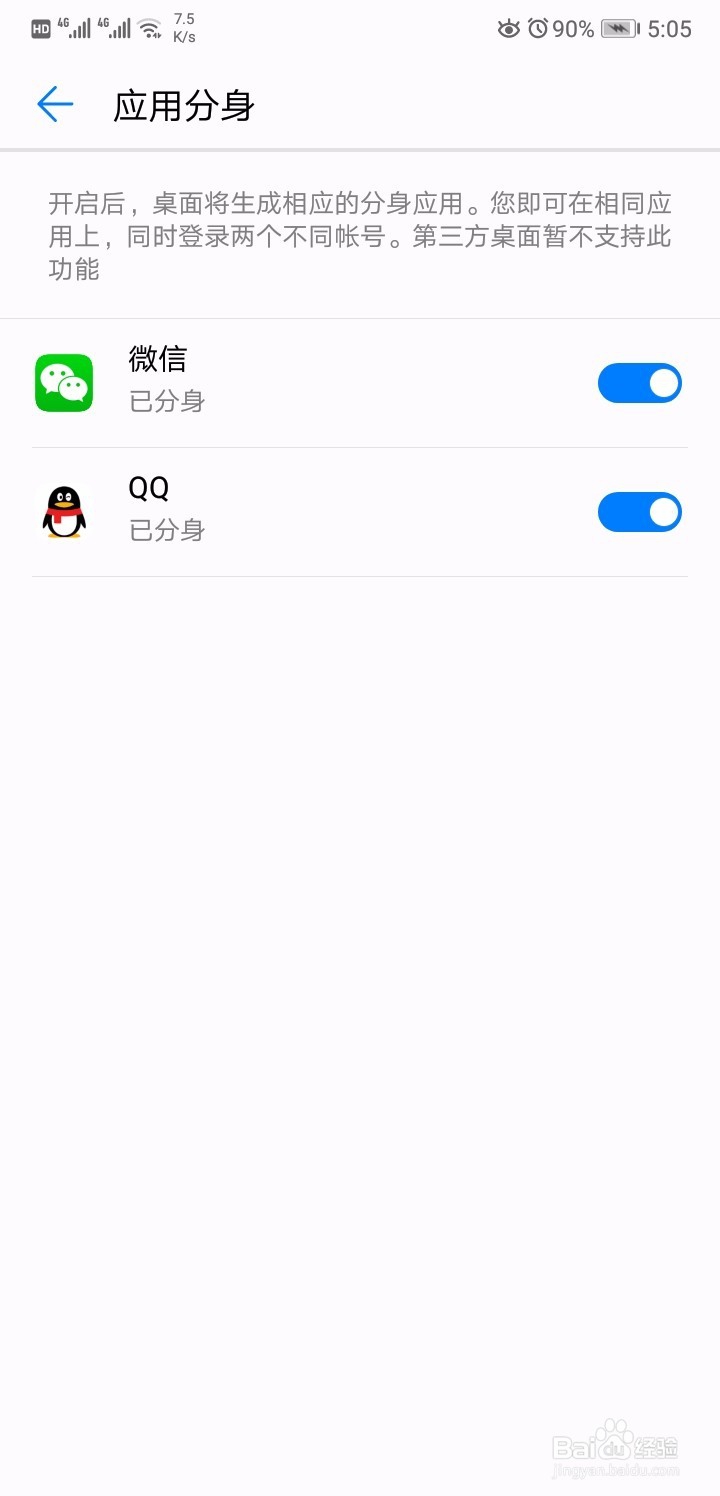
Task: Click the QQ app name text
Action: [150, 488]
